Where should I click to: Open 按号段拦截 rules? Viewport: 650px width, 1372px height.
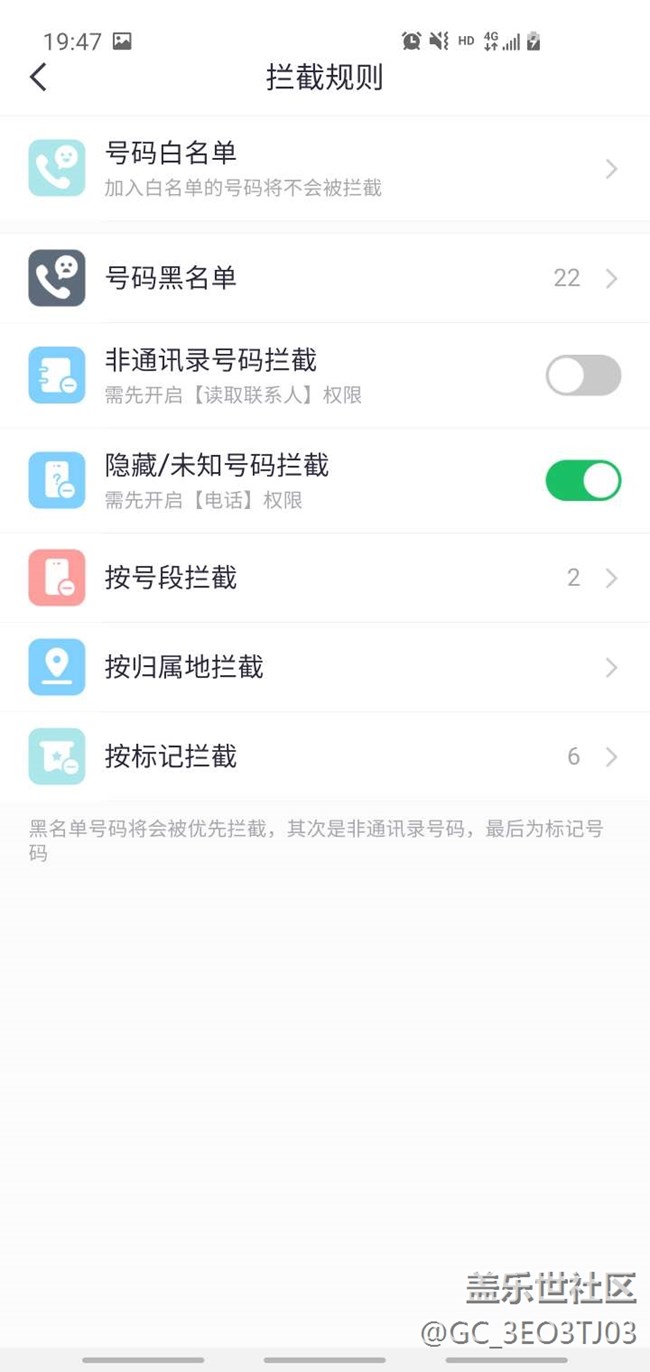coord(324,578)
